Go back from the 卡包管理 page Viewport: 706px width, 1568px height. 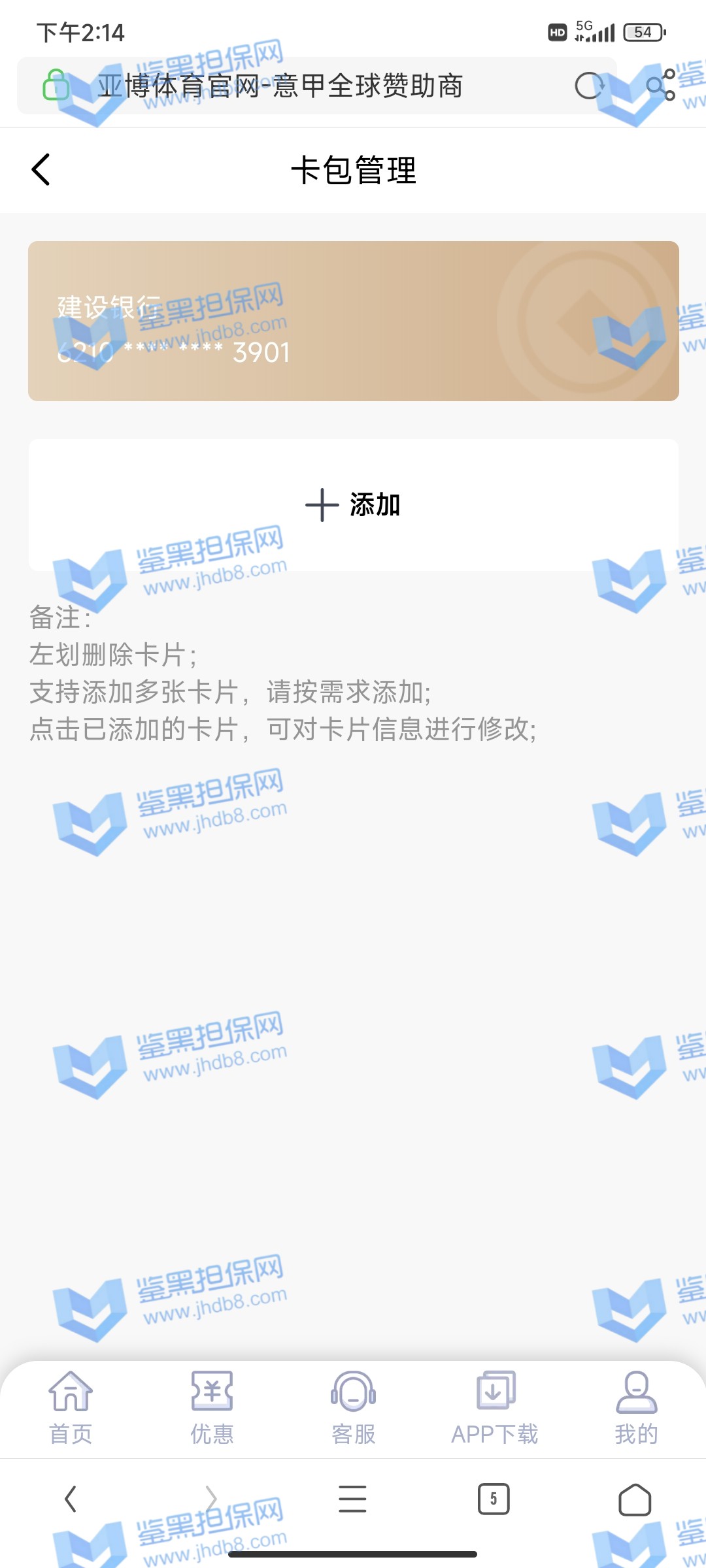tap(41, 170)
